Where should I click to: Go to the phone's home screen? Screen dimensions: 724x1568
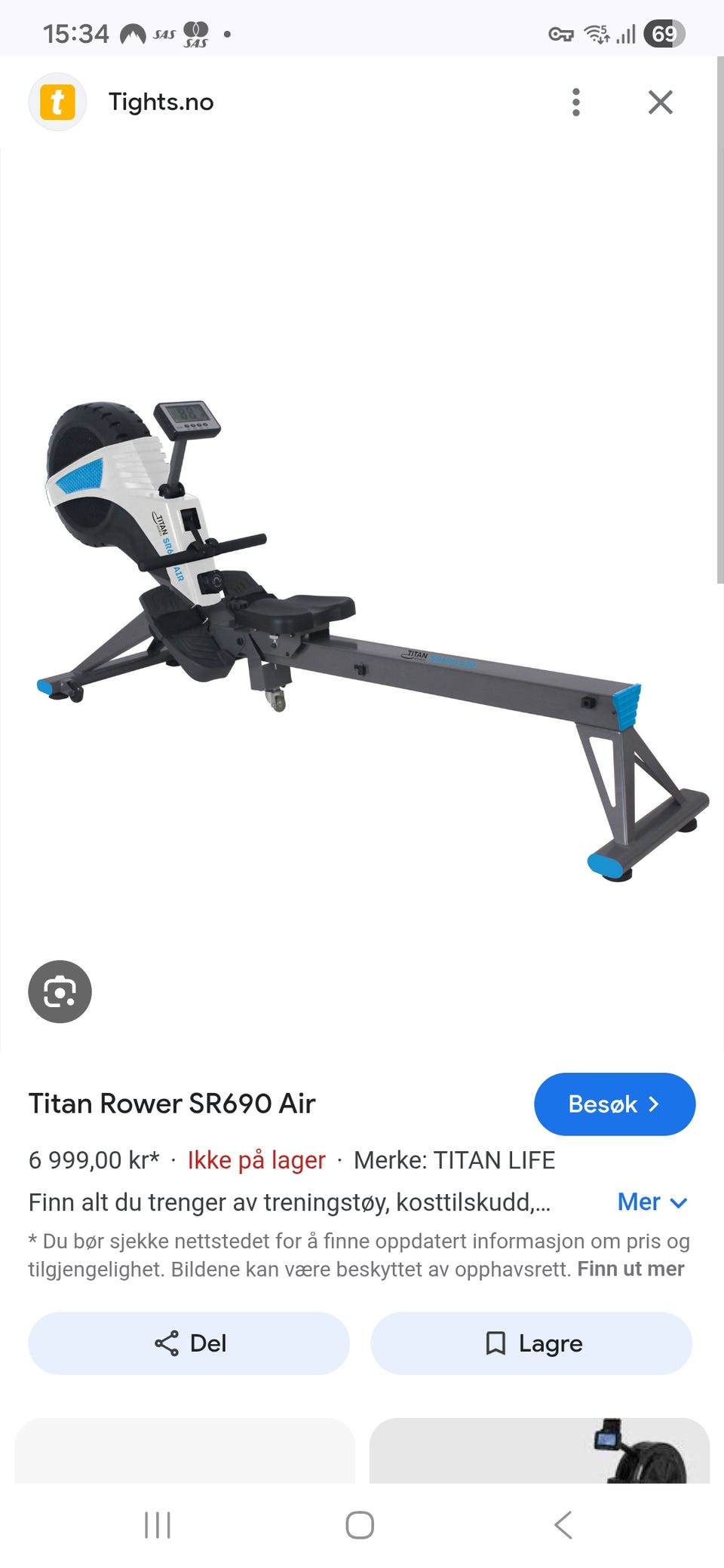point(360,1525)
